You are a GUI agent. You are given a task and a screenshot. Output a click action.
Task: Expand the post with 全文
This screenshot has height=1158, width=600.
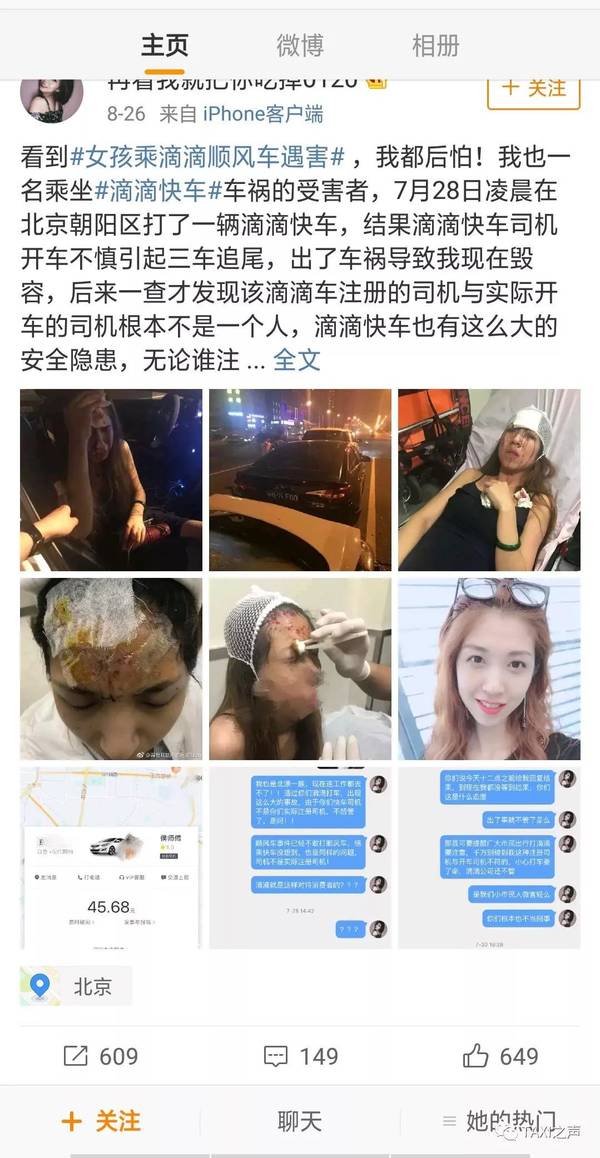297,360
